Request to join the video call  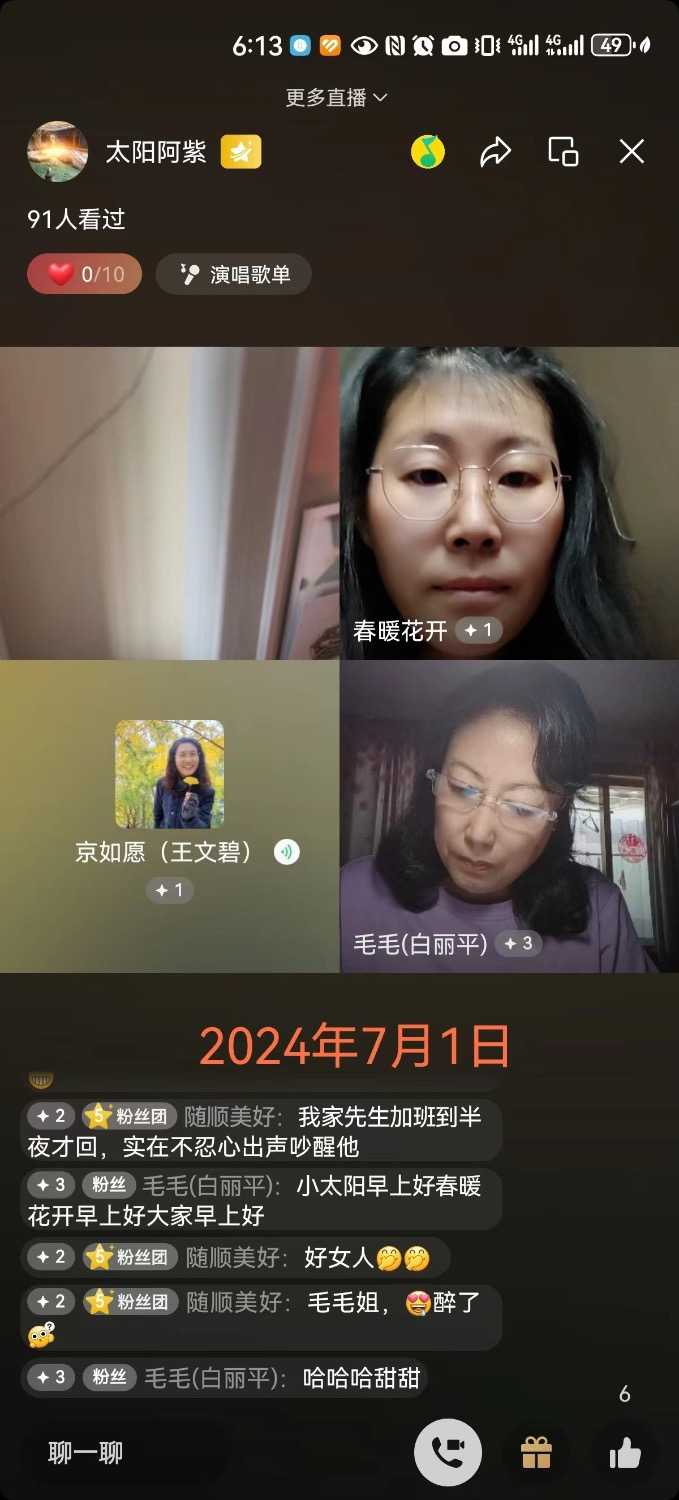click(x=447, y=1453)
